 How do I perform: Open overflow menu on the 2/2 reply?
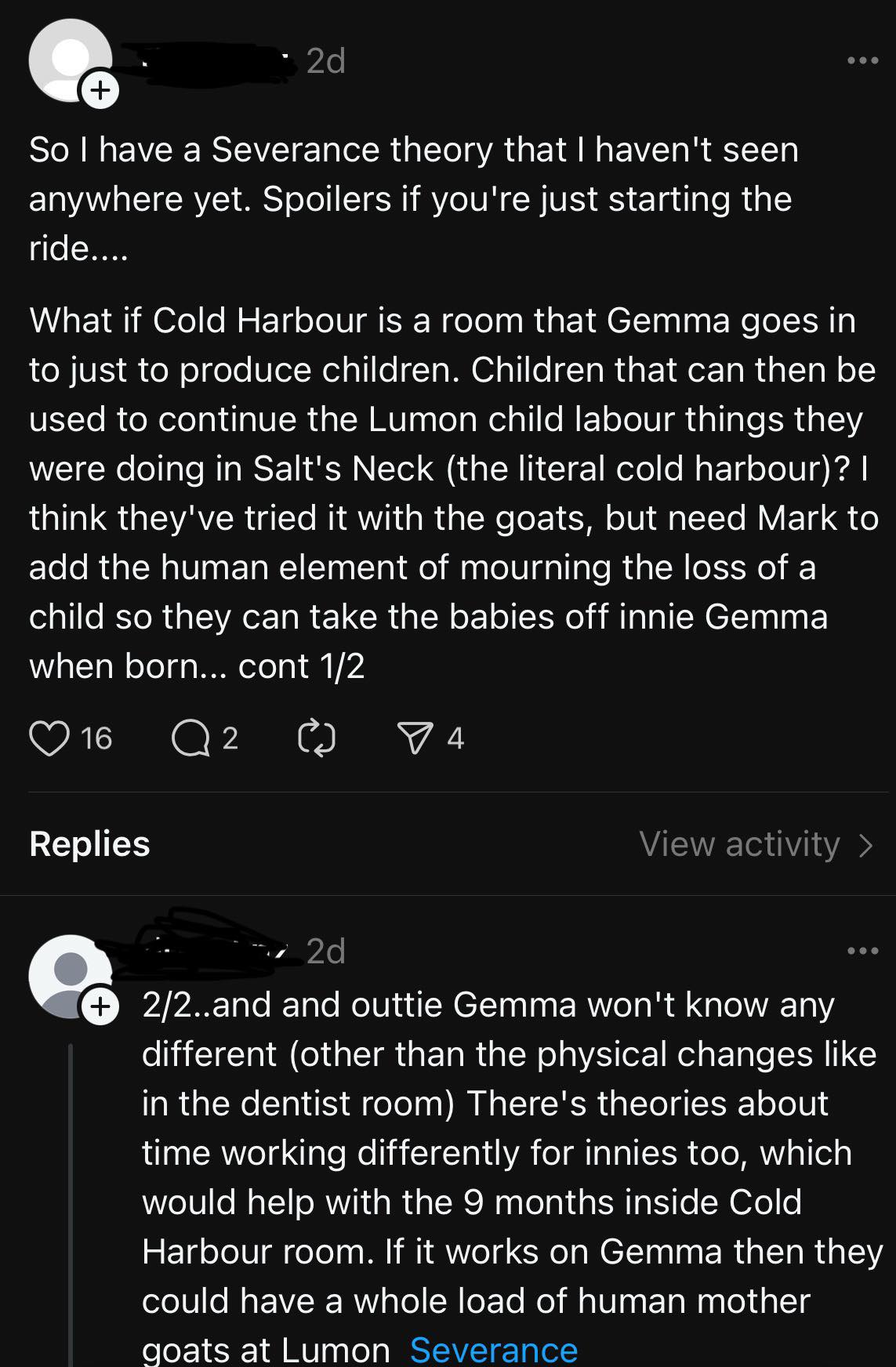pyautogui.click(x=862, y=951)
